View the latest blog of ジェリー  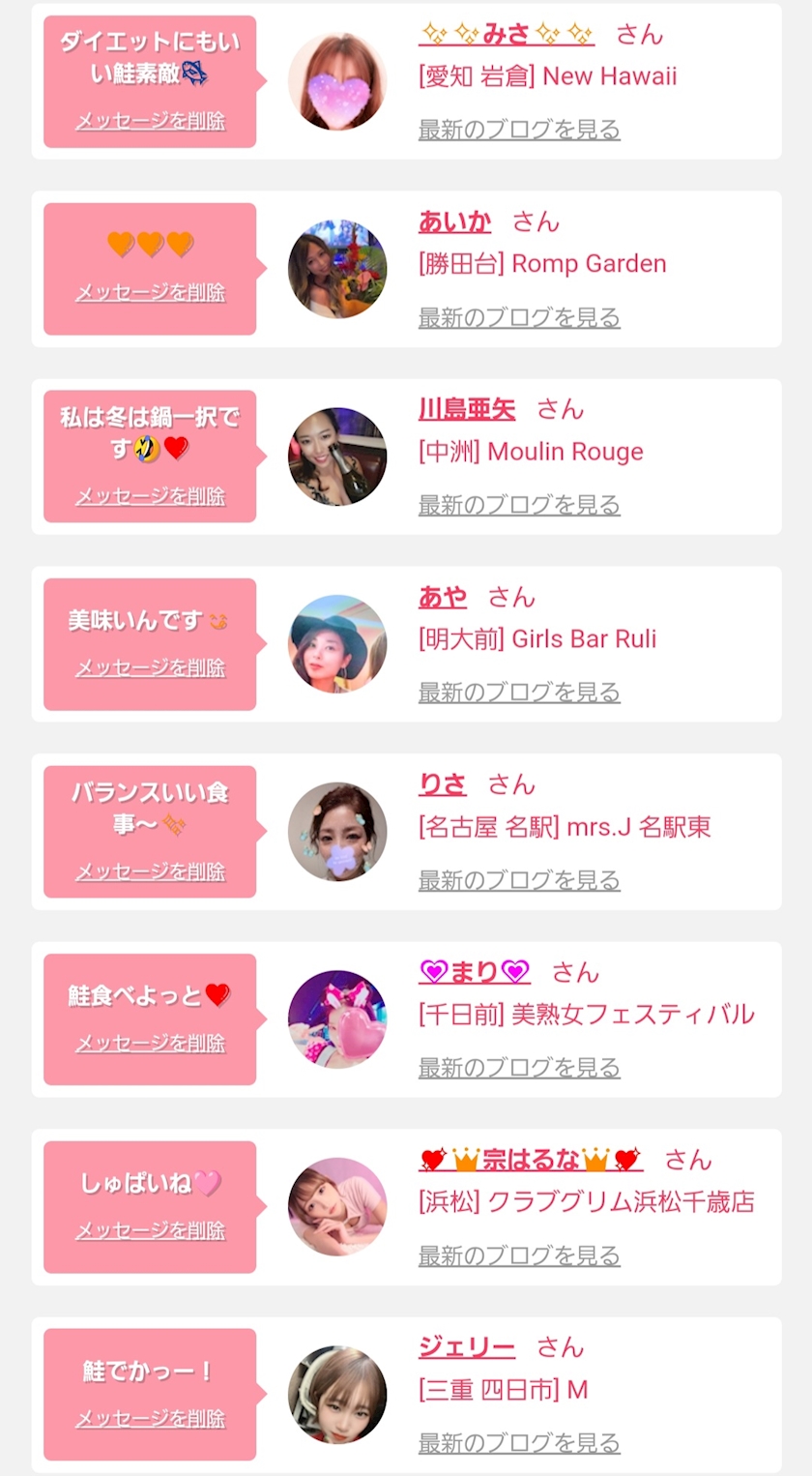519,1443
